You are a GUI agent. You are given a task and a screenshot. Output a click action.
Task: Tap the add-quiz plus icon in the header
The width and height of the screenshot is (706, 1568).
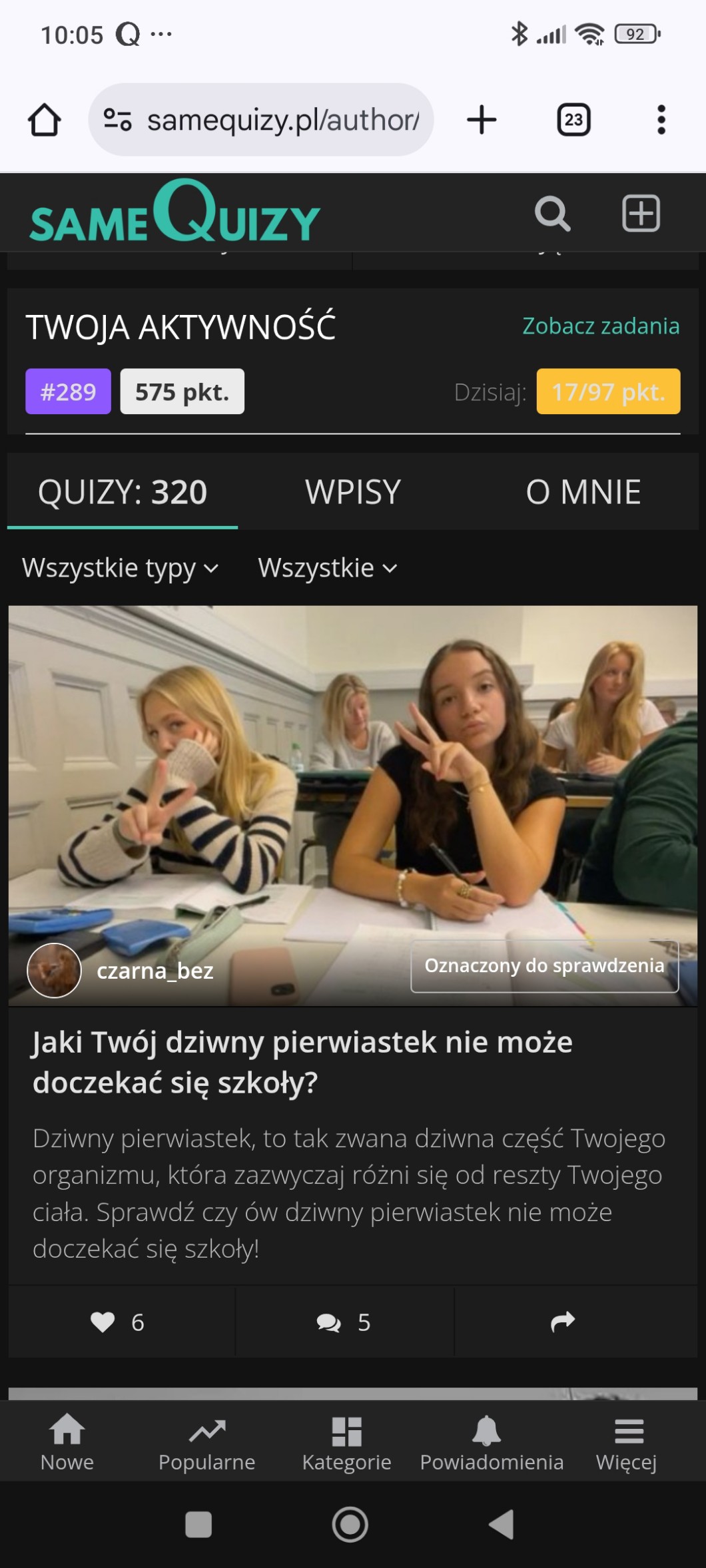641,214
